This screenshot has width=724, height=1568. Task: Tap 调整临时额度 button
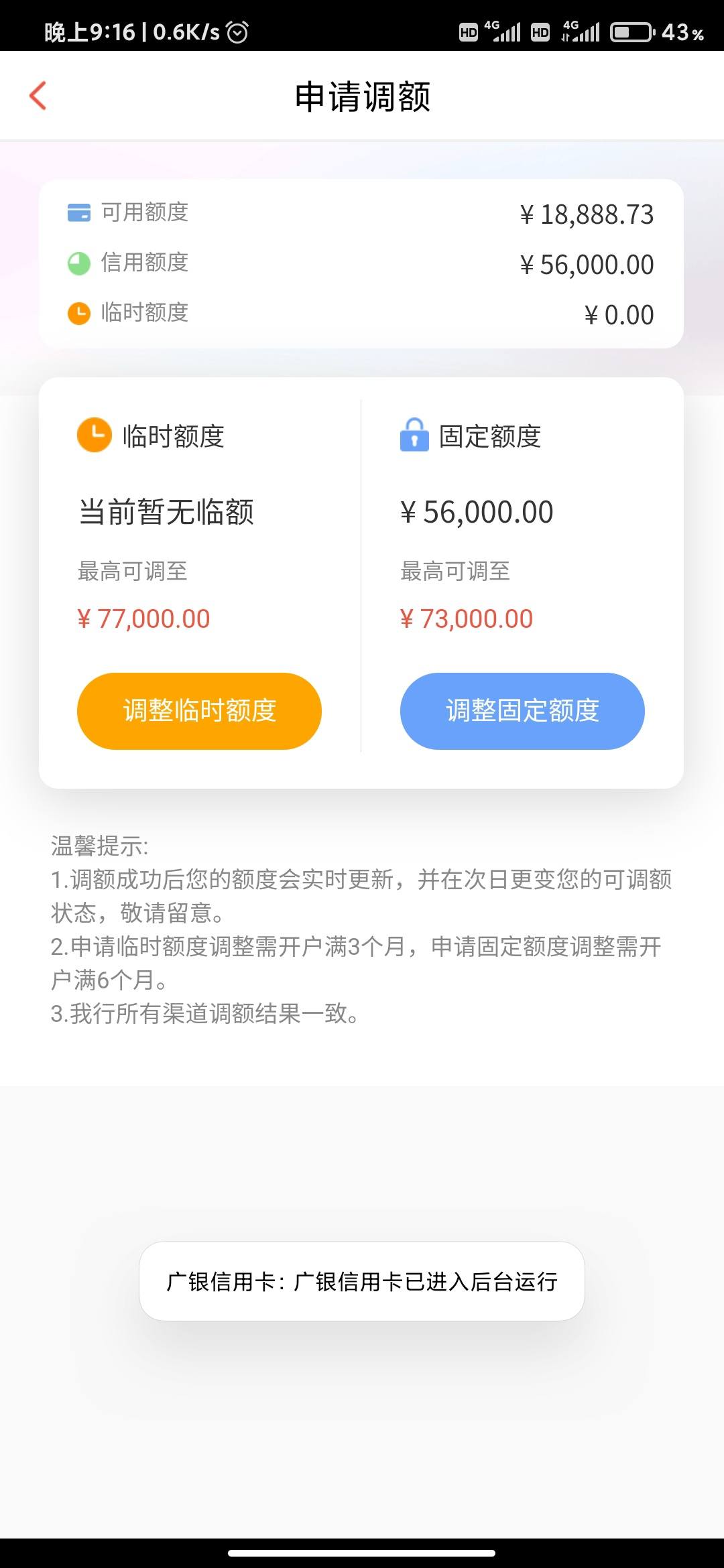click(x=199, y=711)
